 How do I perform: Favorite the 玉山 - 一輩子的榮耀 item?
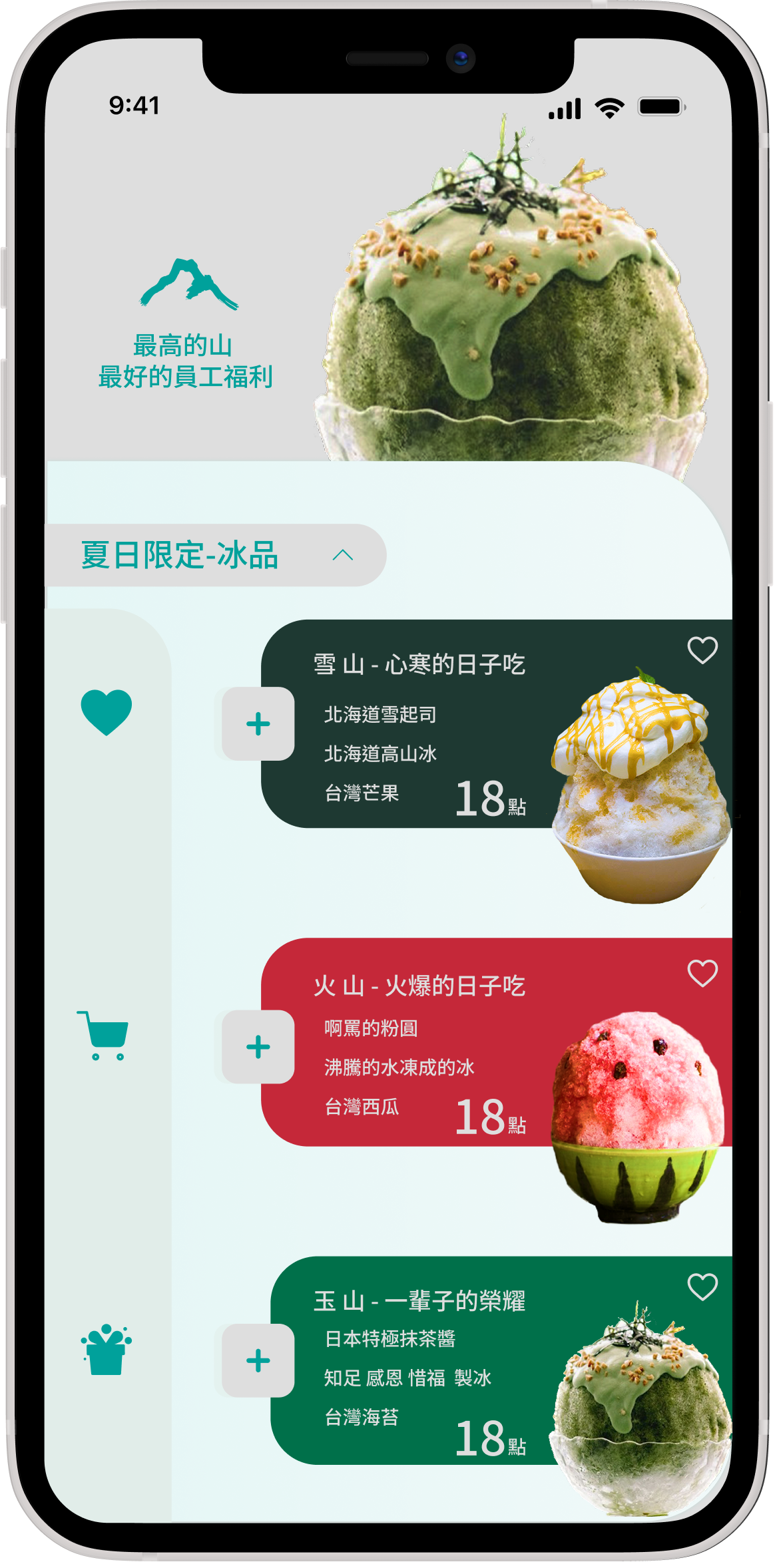point(702,1286)
